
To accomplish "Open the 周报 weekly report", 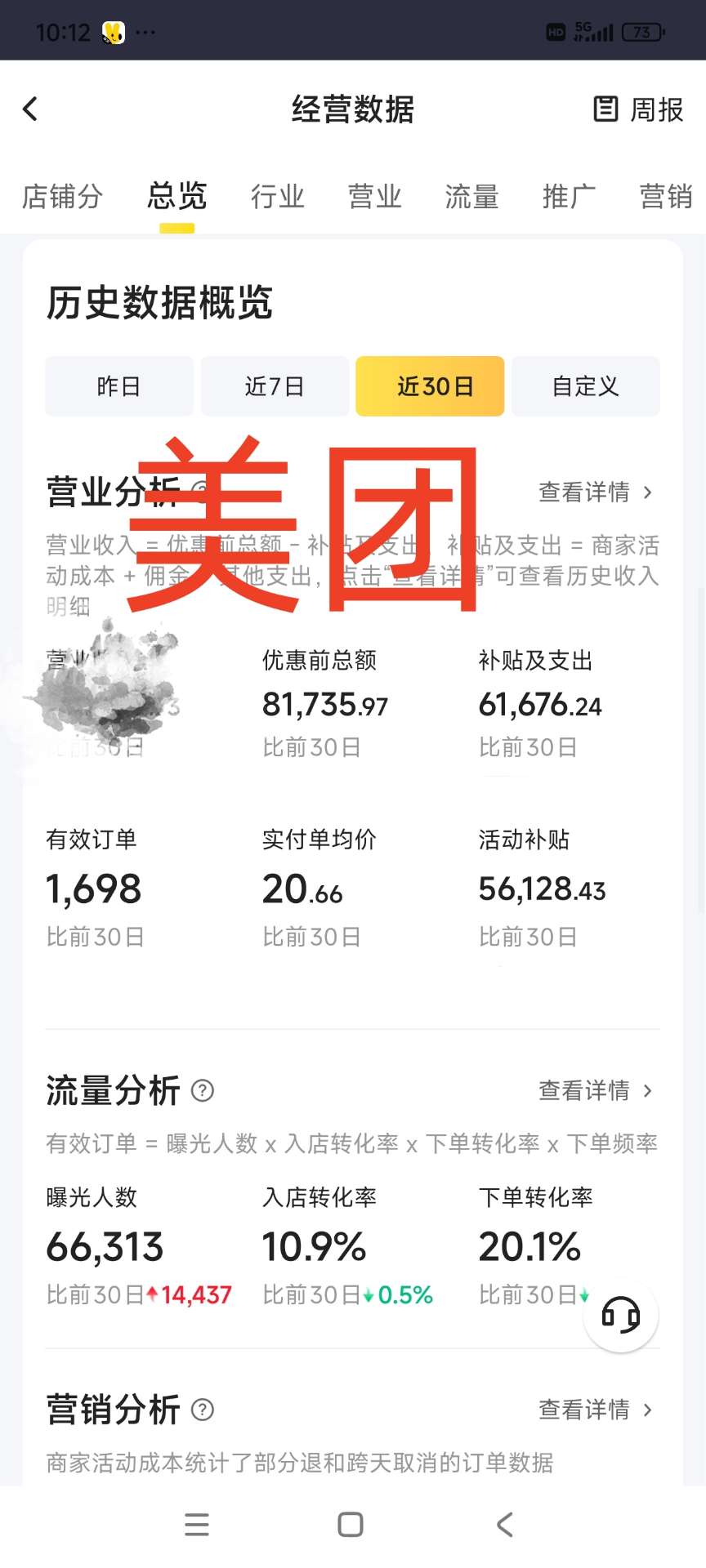I will [638, 109].
